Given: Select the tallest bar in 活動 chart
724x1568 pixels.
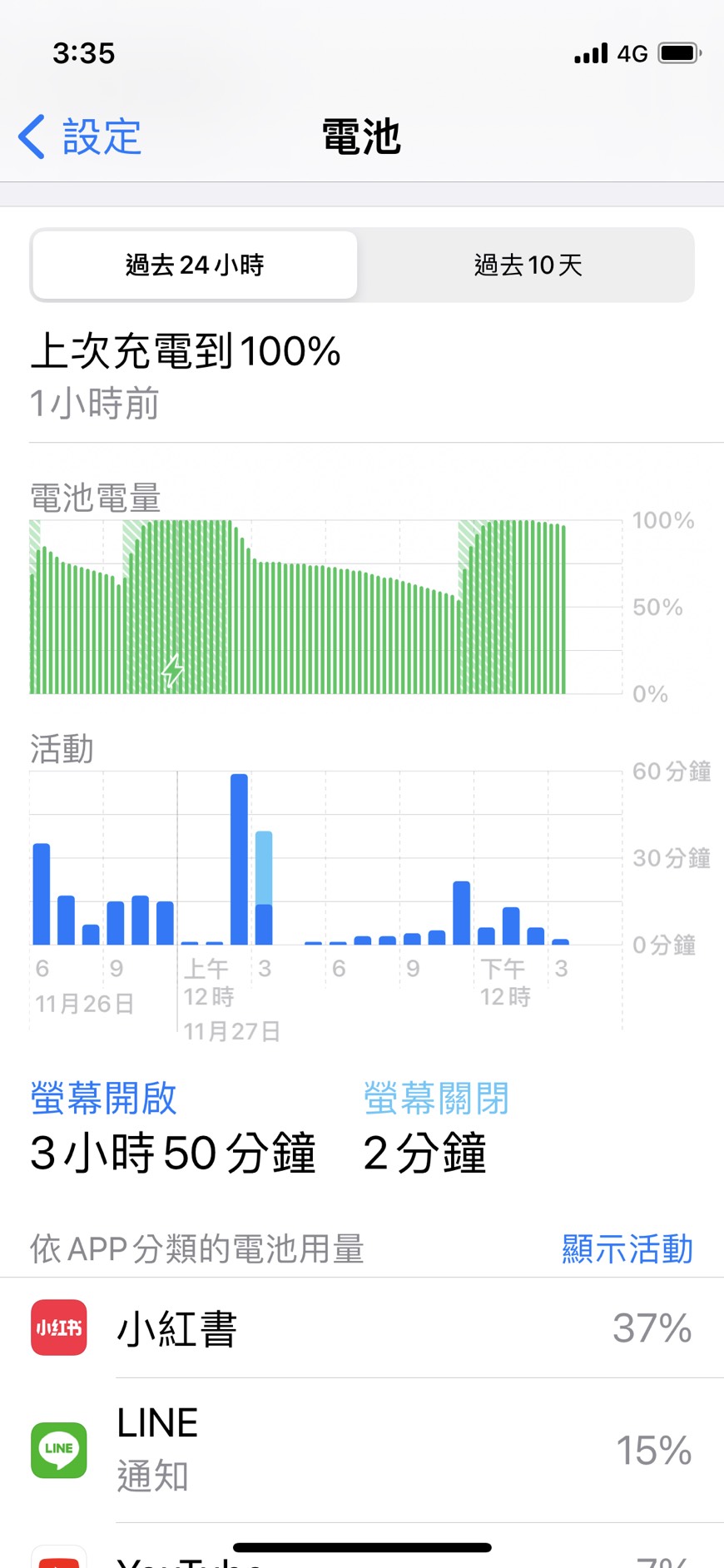Looking at the screenshot, I should coord(239,859).
